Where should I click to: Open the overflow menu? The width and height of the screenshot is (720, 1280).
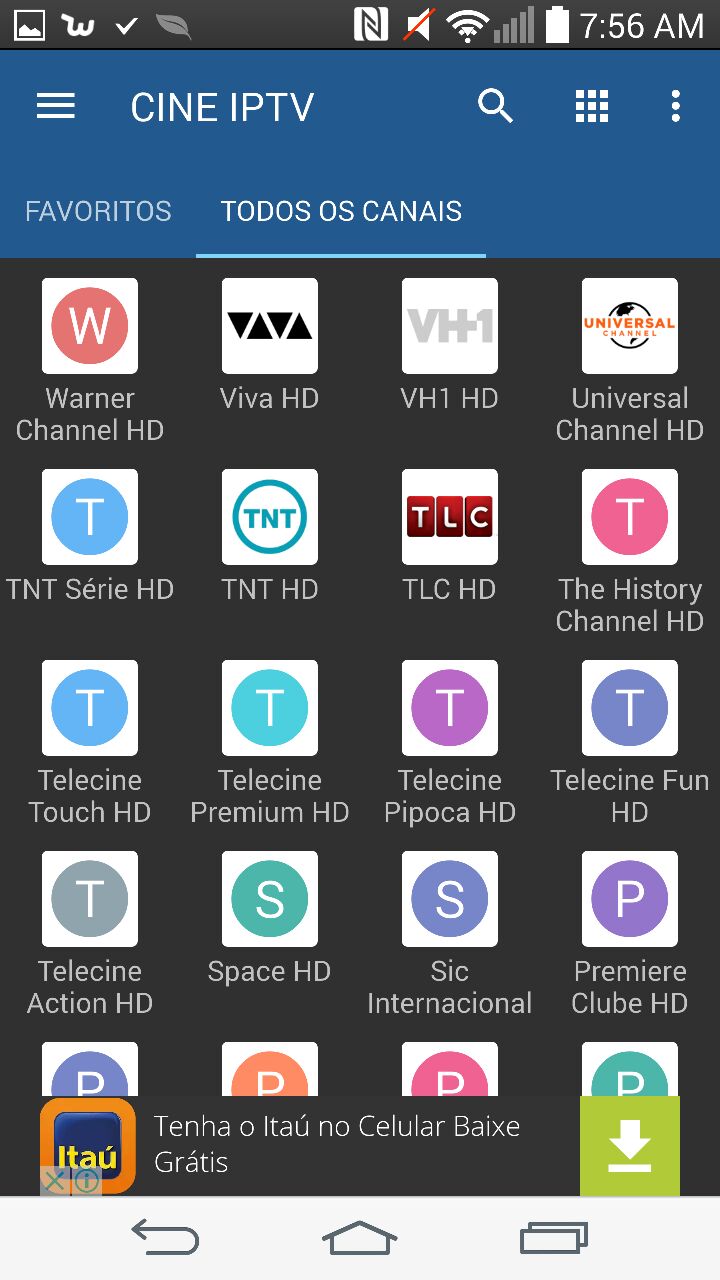676,106
